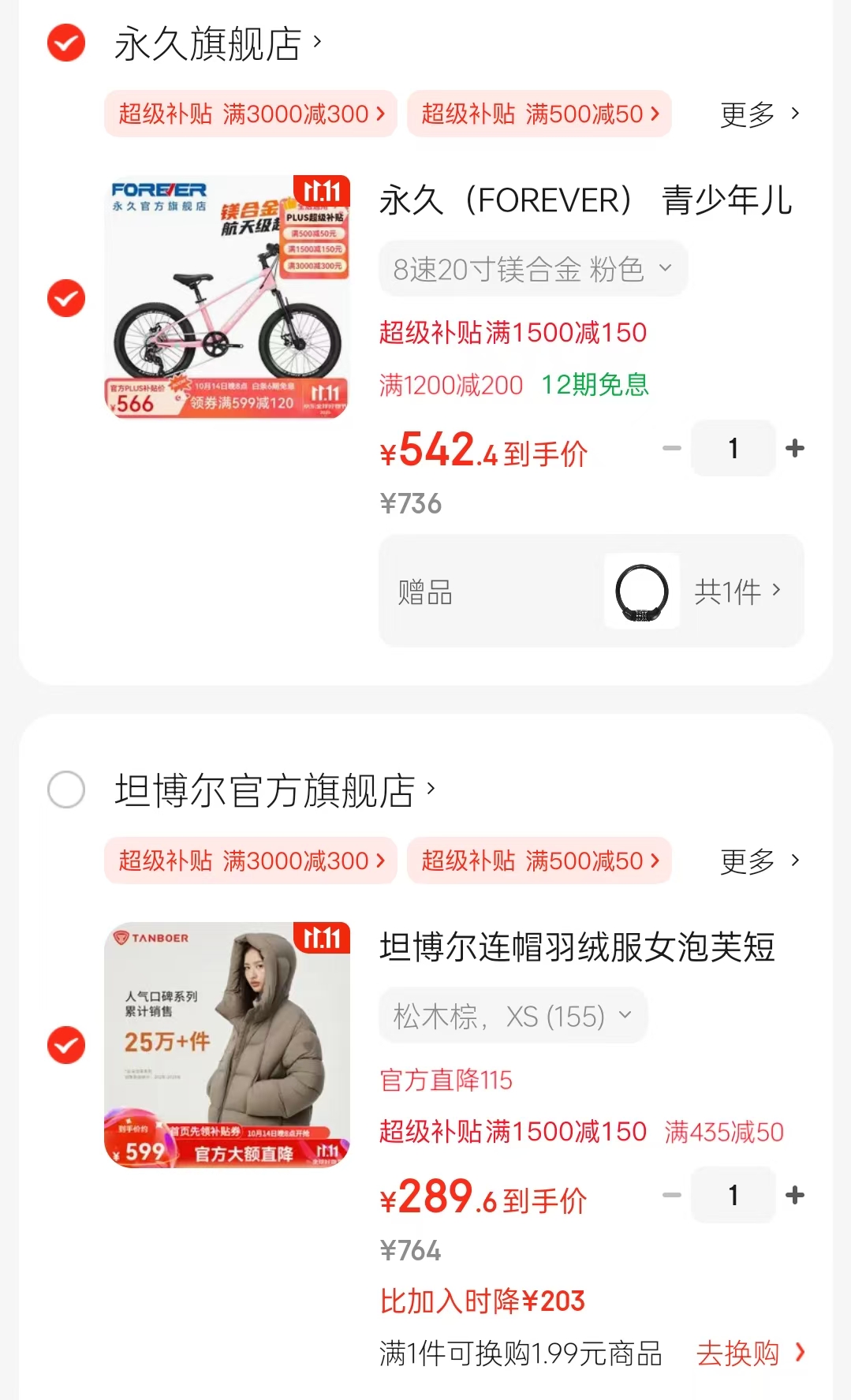Tap the 满500减50 coupon under 永久旗舰店
This screenshot has width=851, height=1400.
(539, 114)
